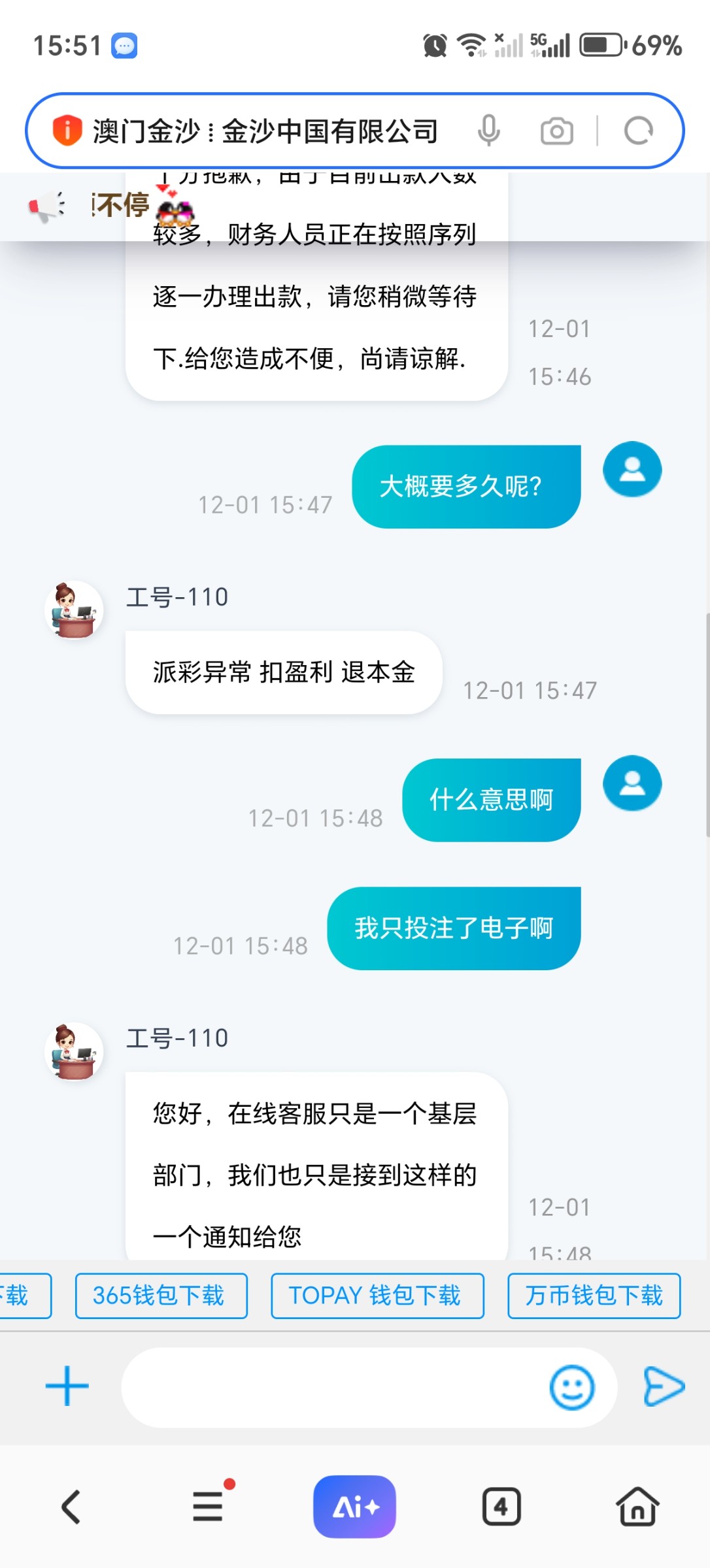The width and height of the screenshot is (710, 1568).
Task: Tap the refresh icon in the address bar
Action: coord(637,130)
